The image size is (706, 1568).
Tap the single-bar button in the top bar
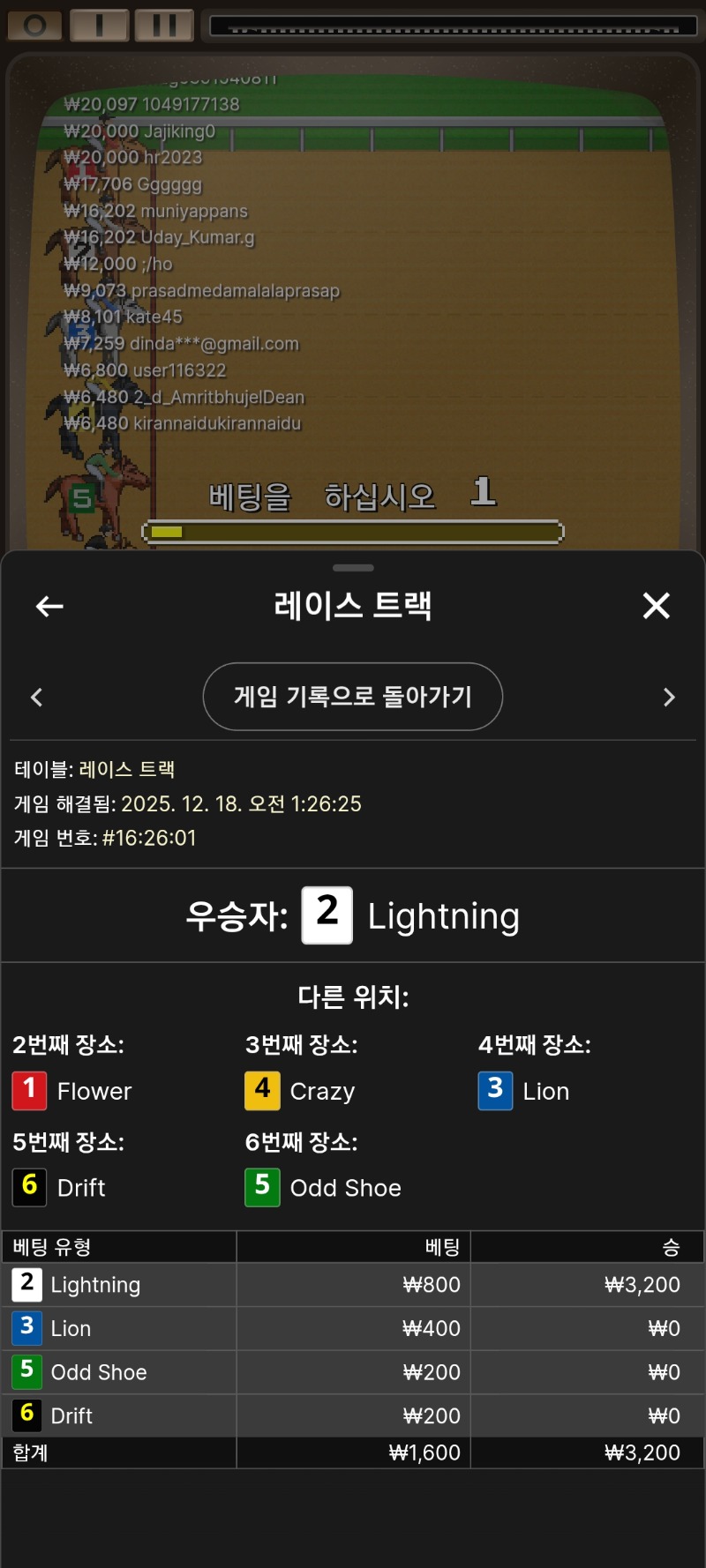tap(100, 26)
